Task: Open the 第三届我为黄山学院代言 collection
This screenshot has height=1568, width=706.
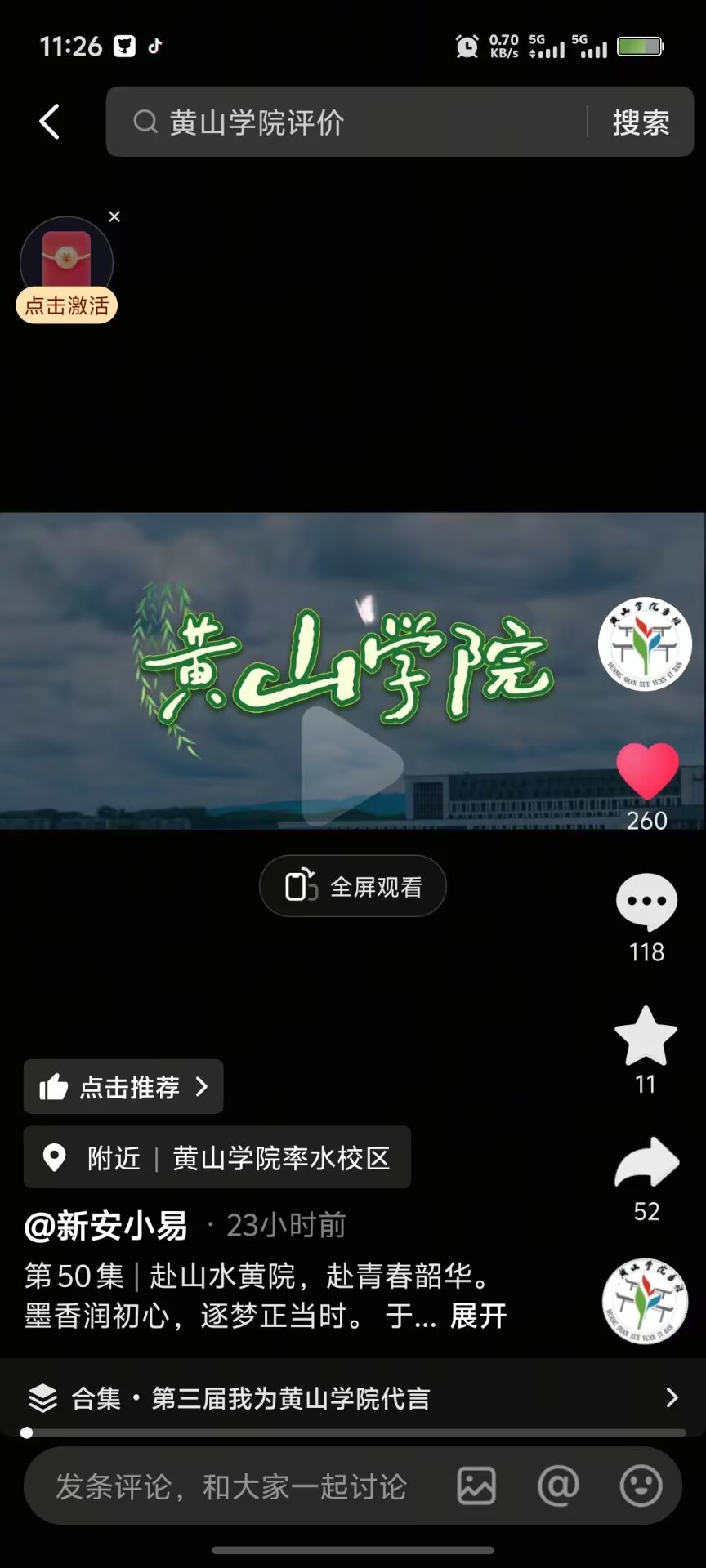Action: 353,1398
